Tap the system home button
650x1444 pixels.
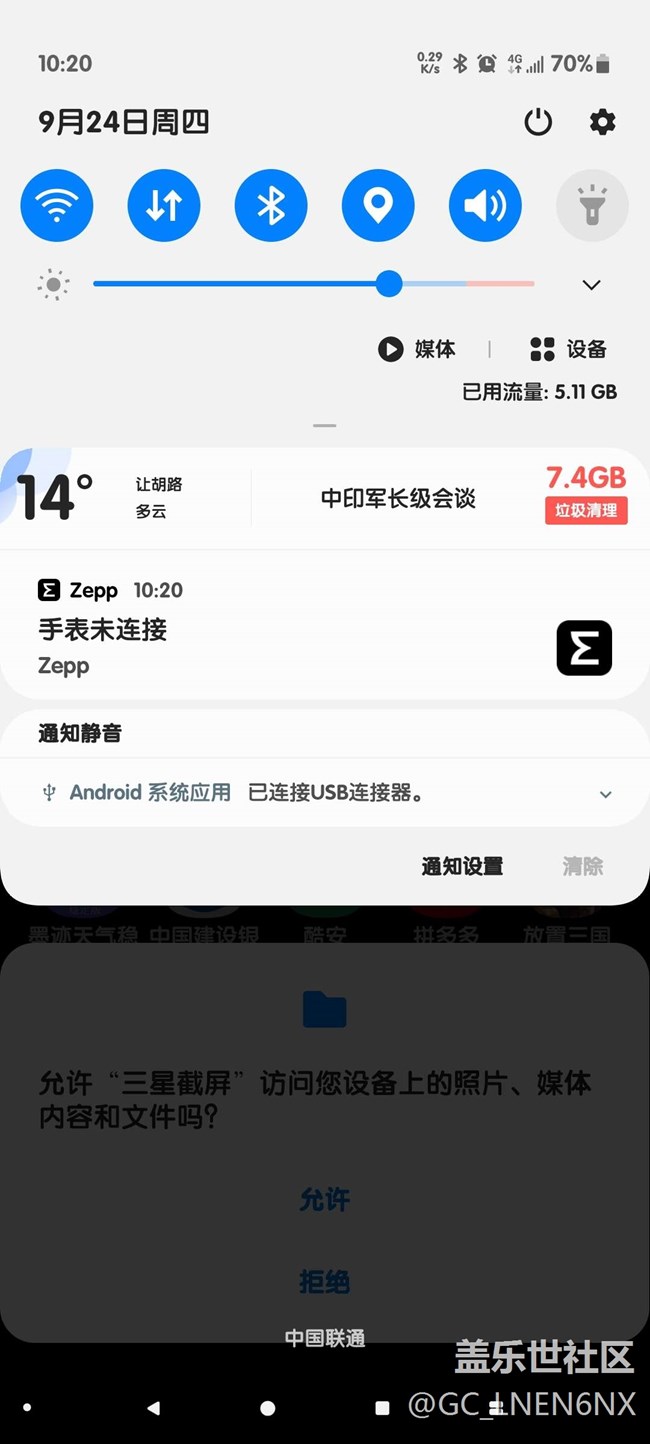268,1407
